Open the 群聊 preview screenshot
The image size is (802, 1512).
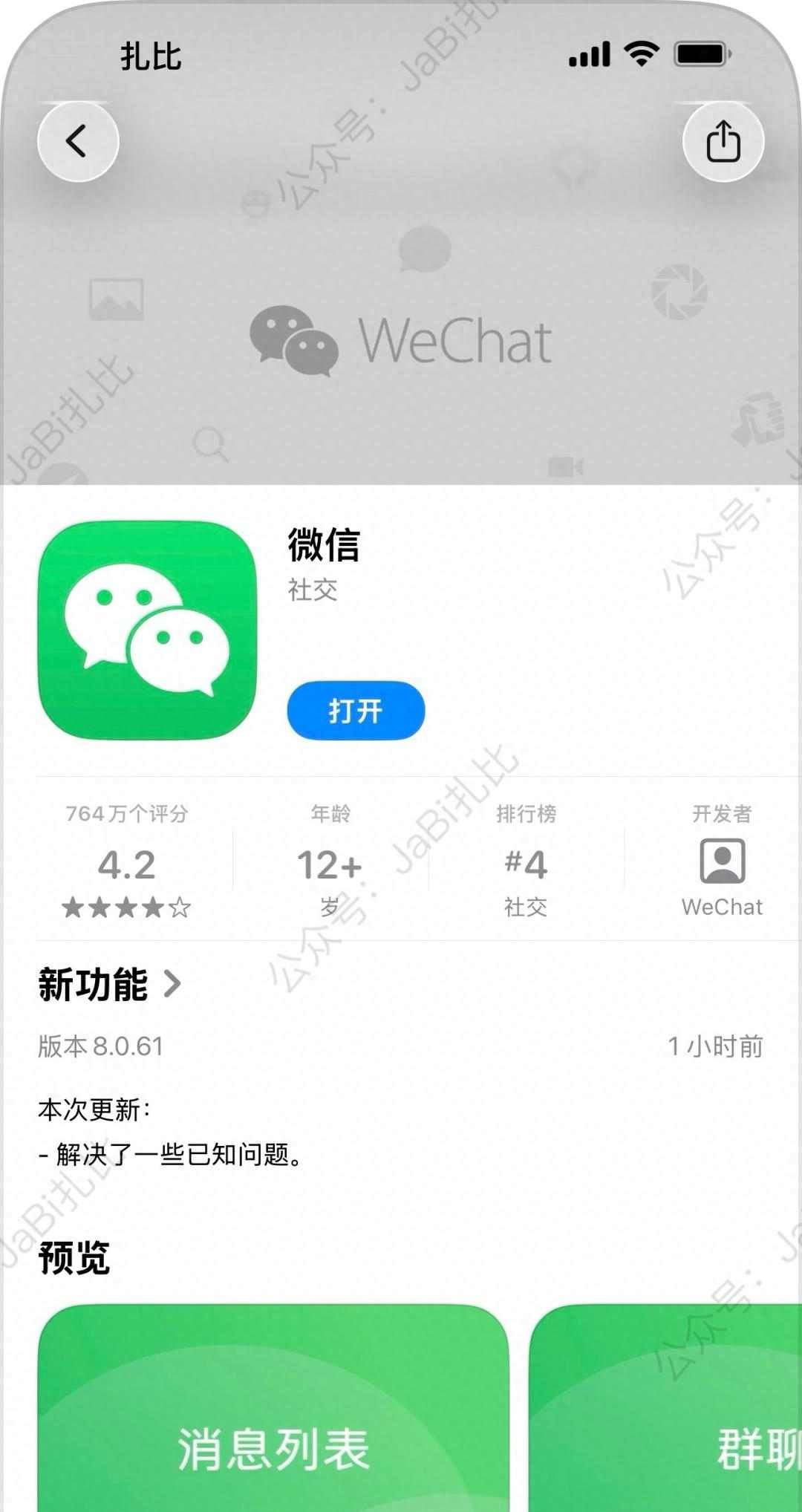tap(668, 1411)
